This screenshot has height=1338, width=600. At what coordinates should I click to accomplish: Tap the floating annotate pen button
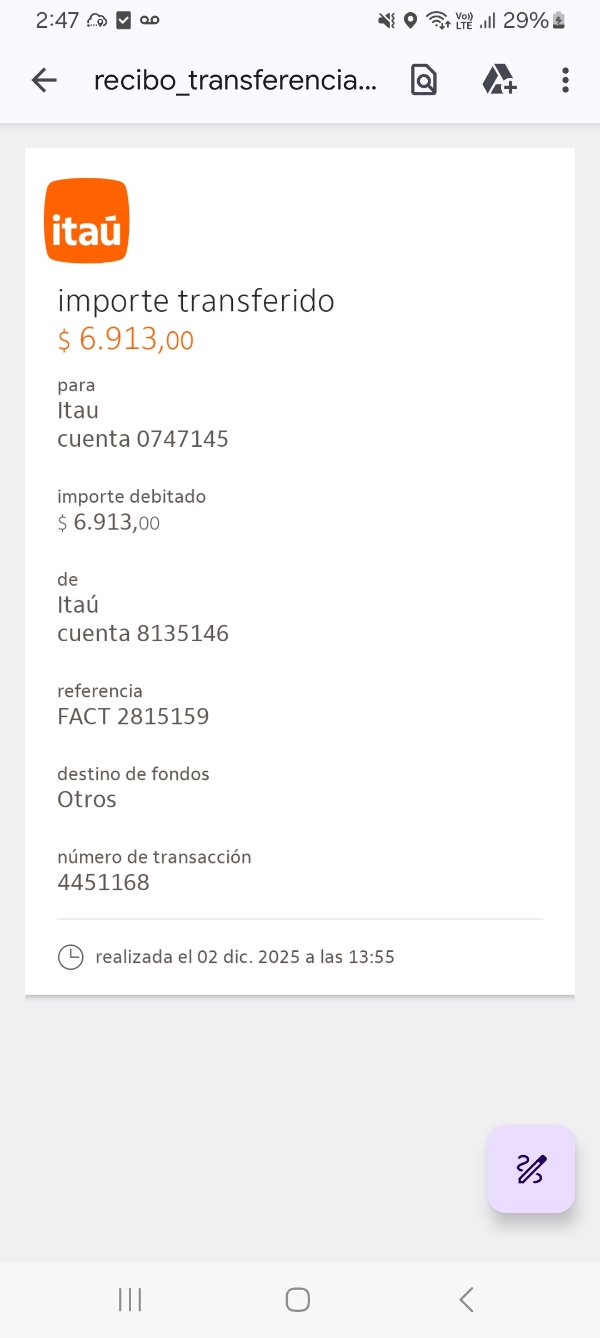click(x=530, y=1168)
